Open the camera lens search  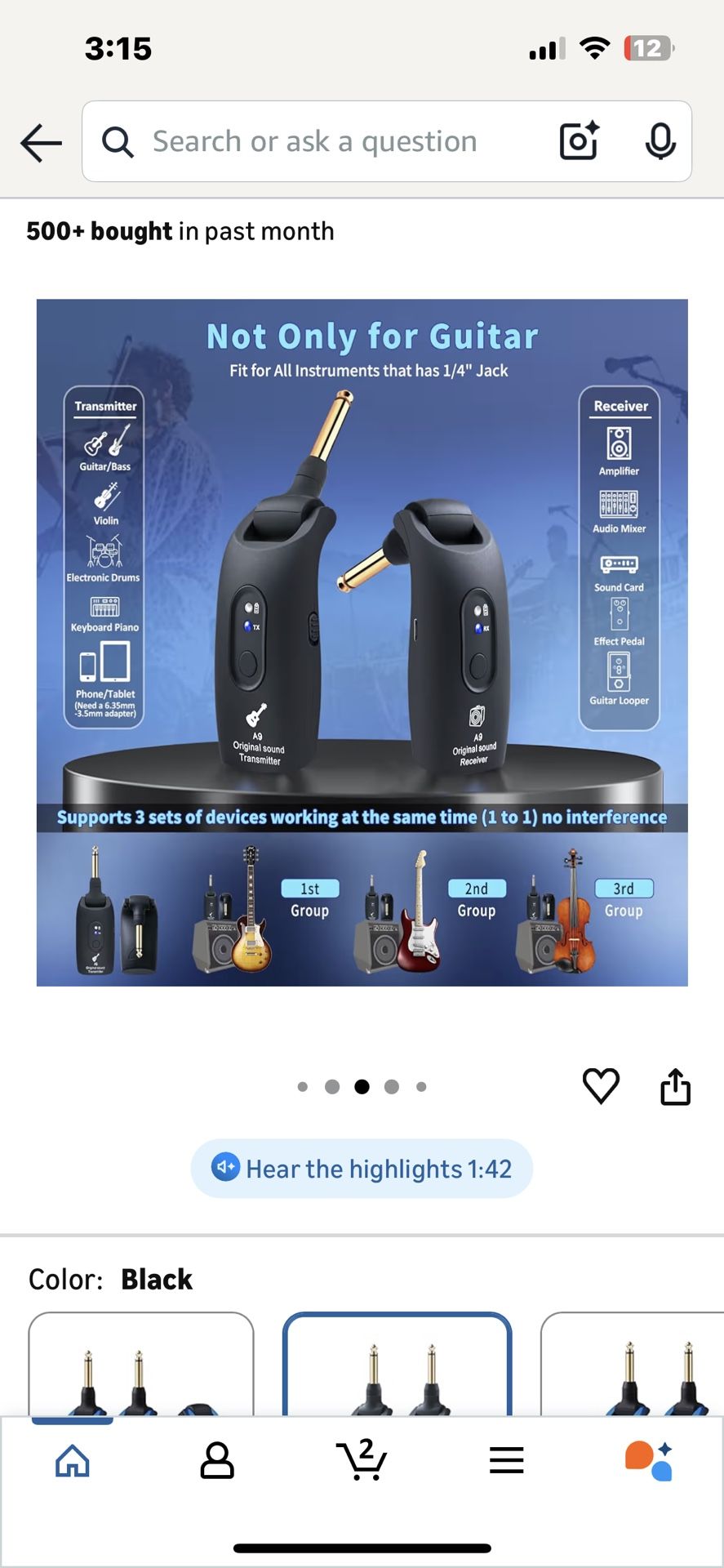tap(579, 141)
